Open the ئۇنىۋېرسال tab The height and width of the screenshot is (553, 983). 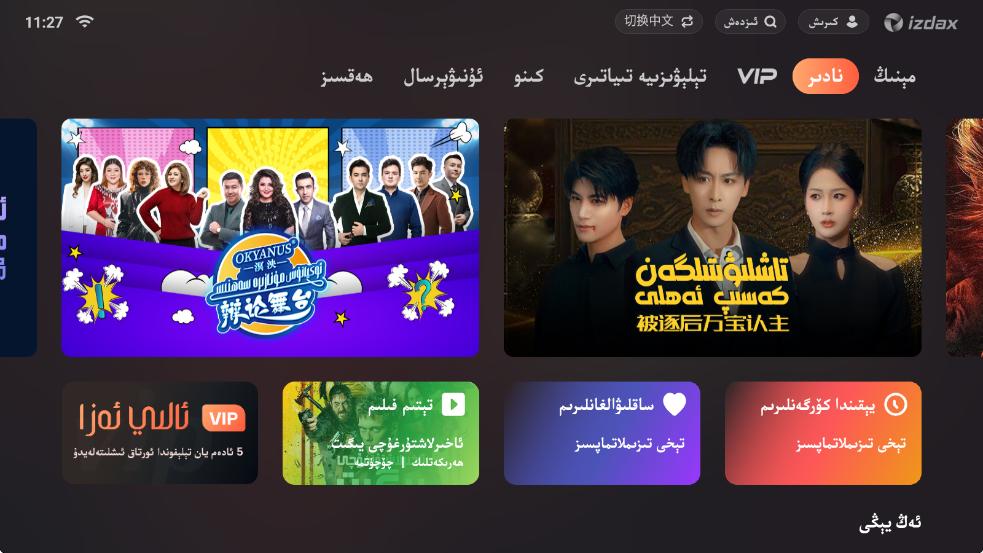tap(443, 76)
